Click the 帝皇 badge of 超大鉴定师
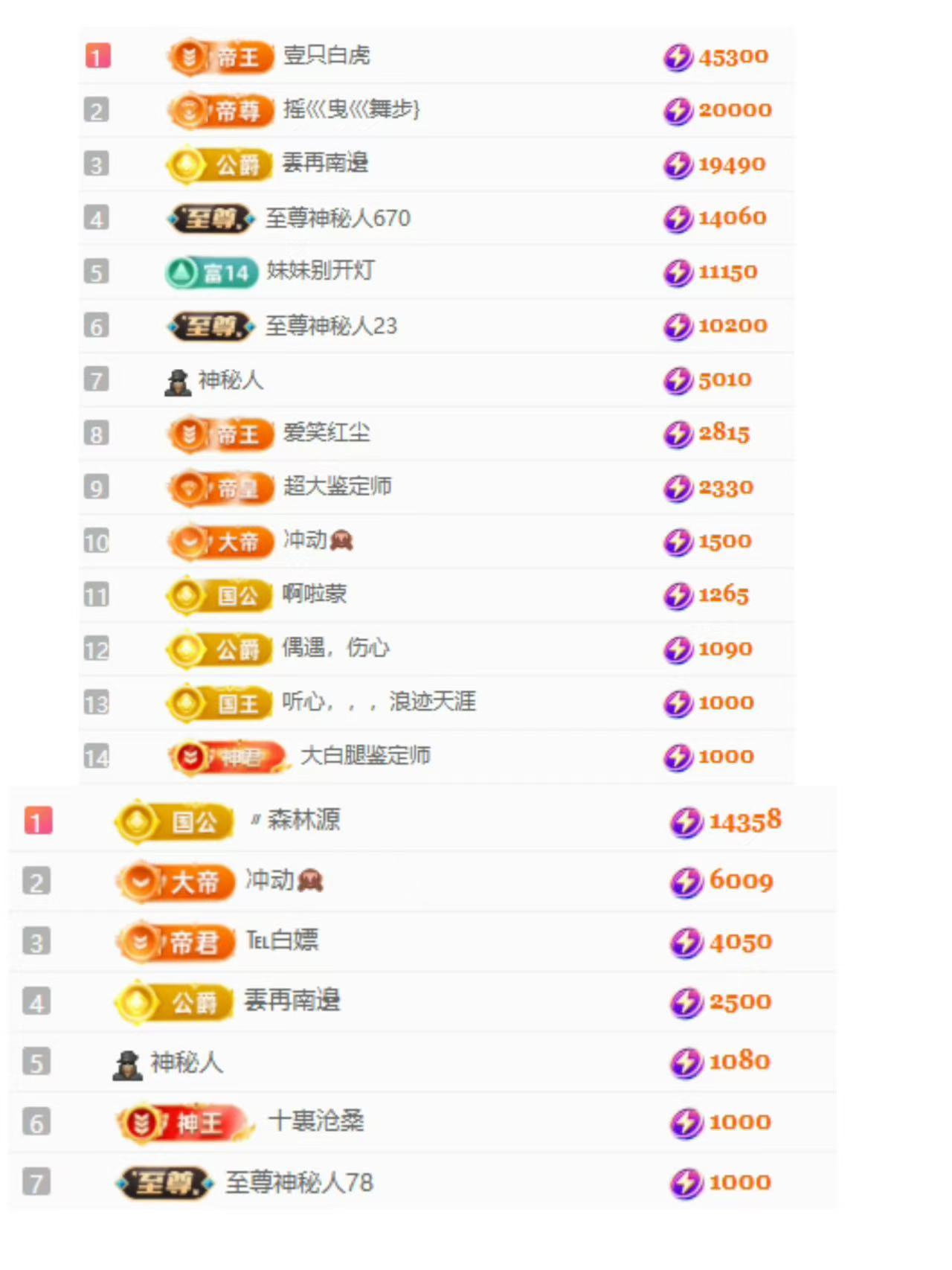952x1270 pixels. (x=219, y=487)
